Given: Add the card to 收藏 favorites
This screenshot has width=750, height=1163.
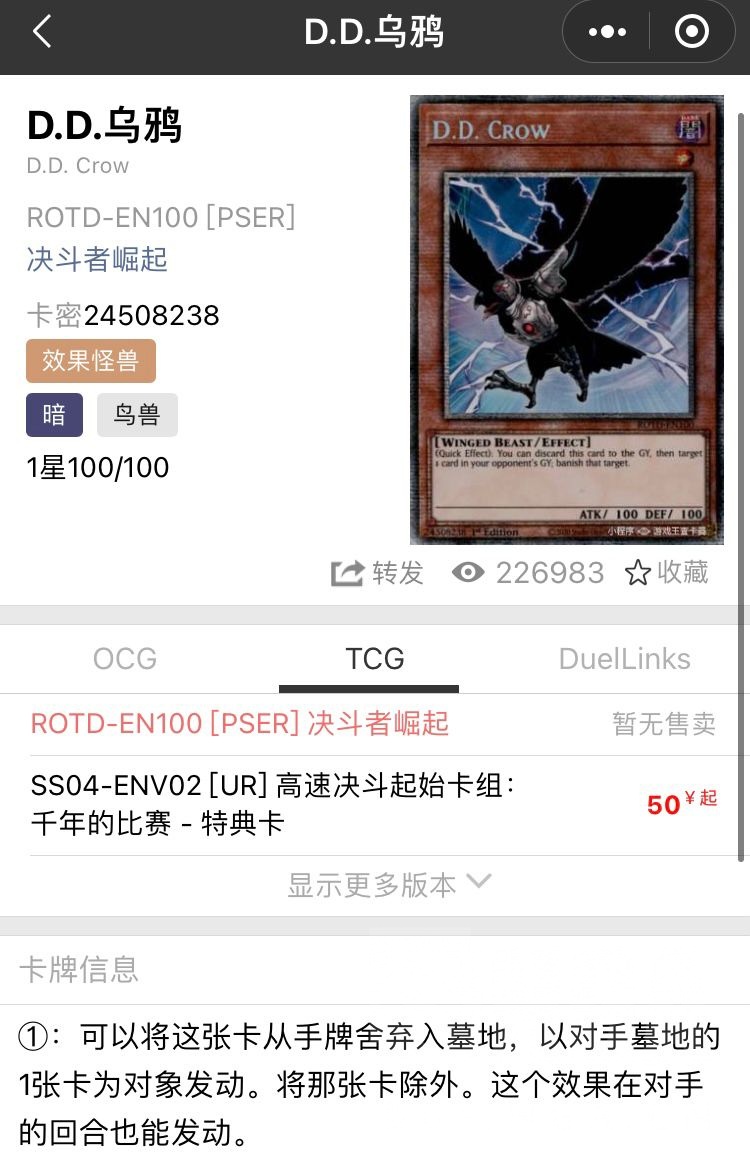Looking at the screenshot, I should 666,572.
